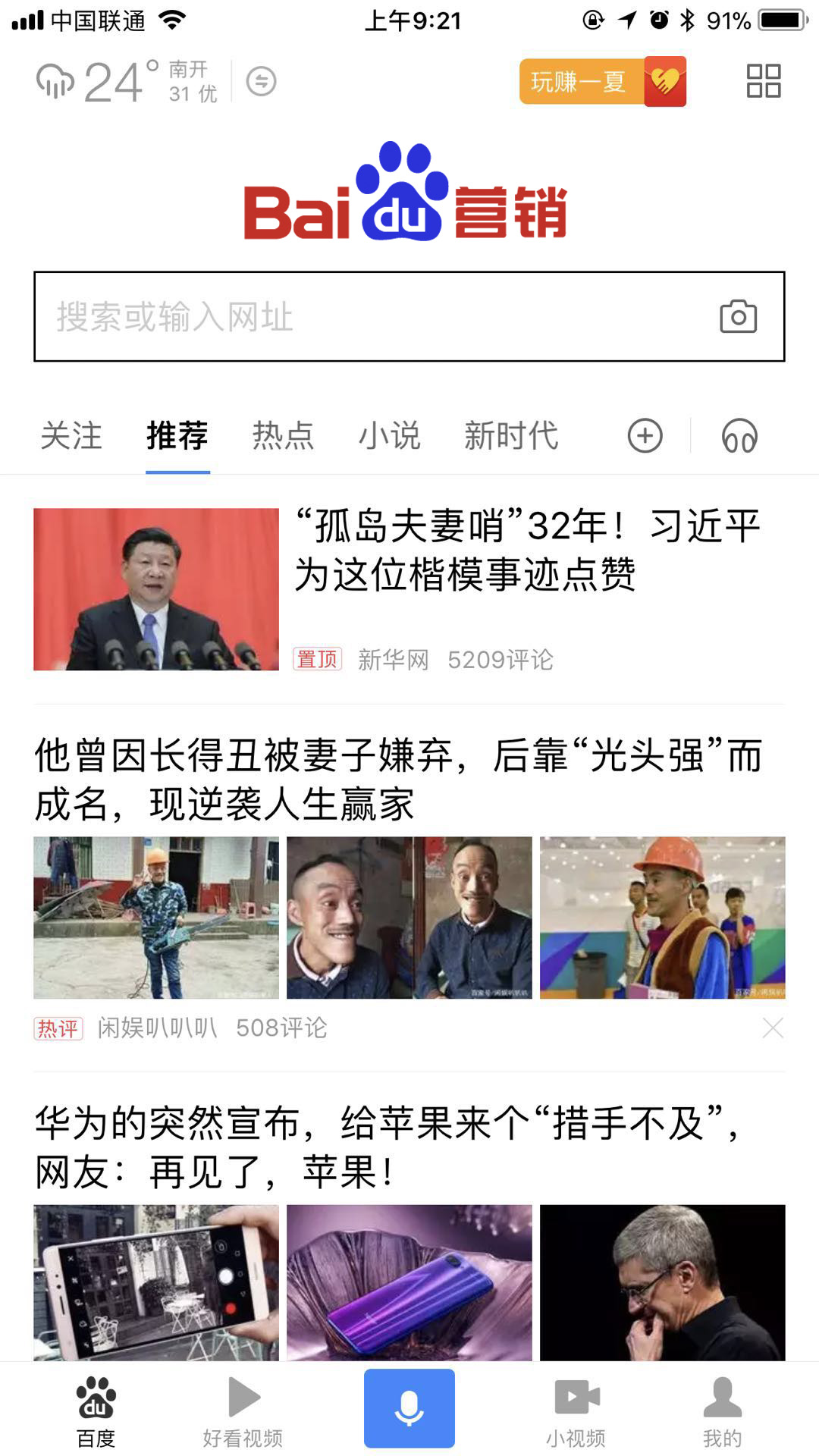This screenshot has height=1456, width=819.
Task: Start voice search with the microphone
Action: coord(409,1408)
